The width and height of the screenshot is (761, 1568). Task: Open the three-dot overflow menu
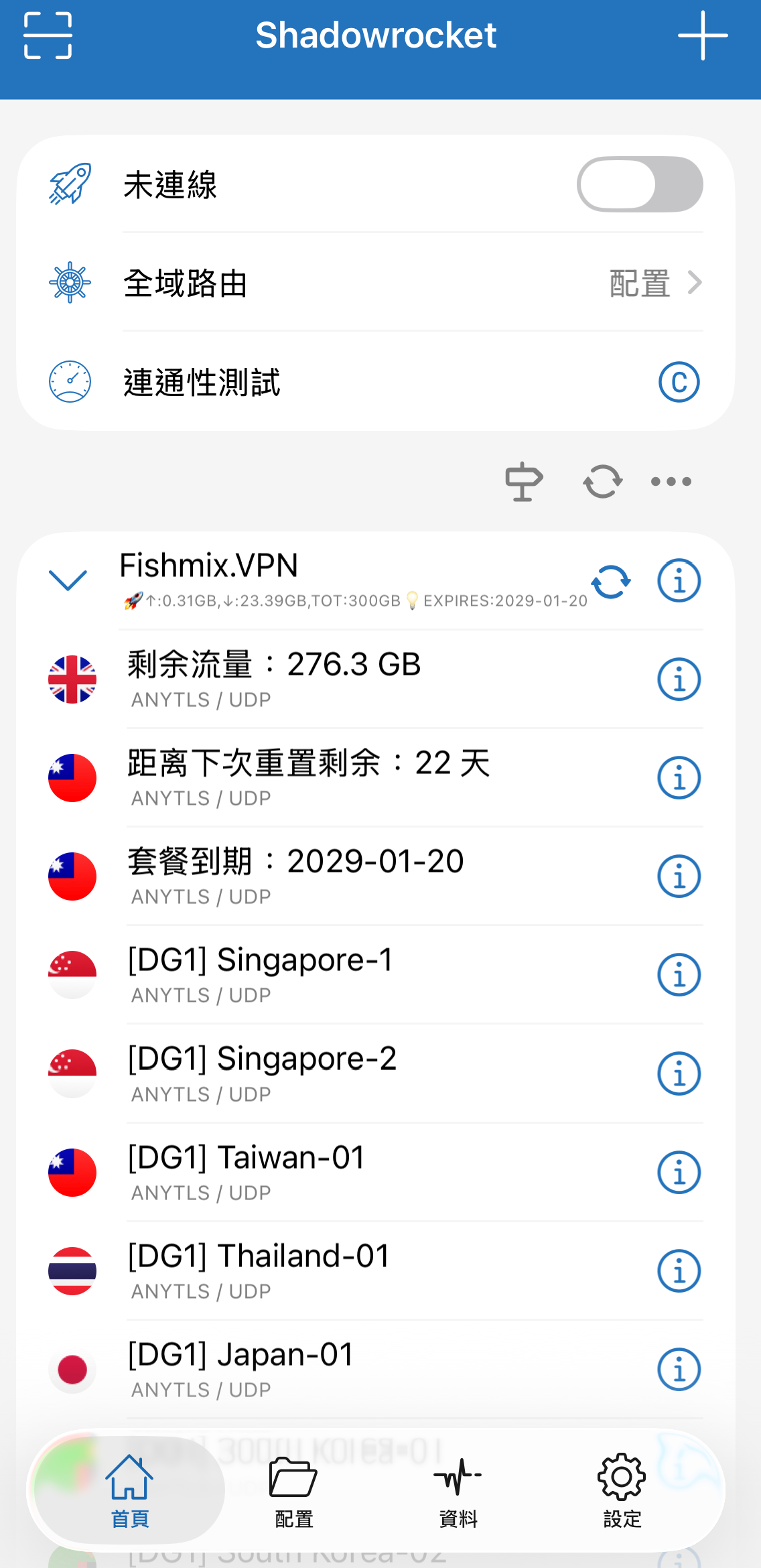(x=671, y=481)
